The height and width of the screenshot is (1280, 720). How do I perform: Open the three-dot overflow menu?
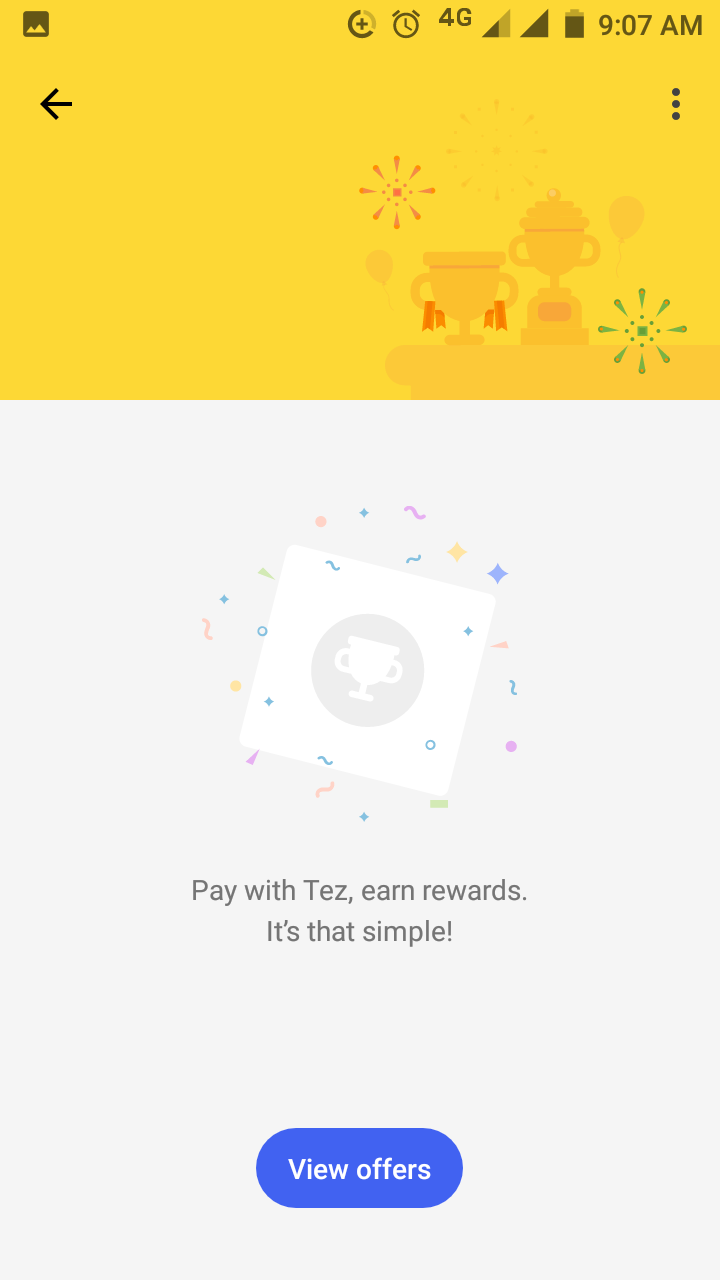pyautogui.click(x=676, y=104)
